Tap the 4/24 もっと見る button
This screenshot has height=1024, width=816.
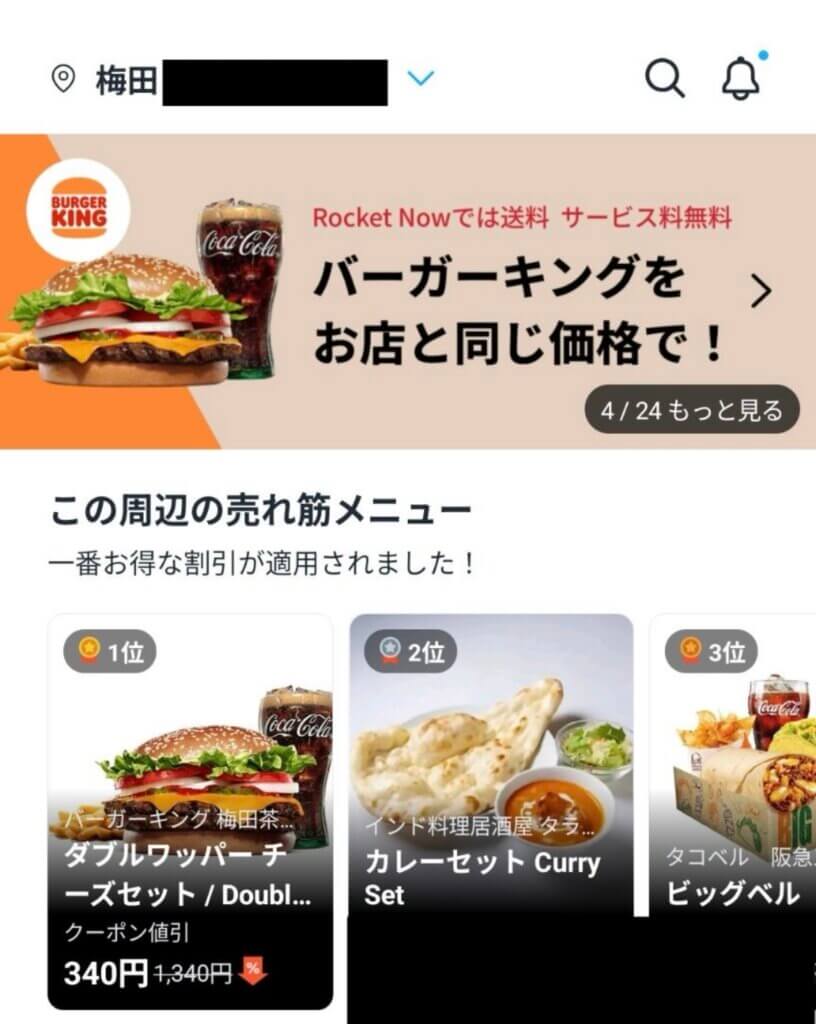(x=692, y=410)
